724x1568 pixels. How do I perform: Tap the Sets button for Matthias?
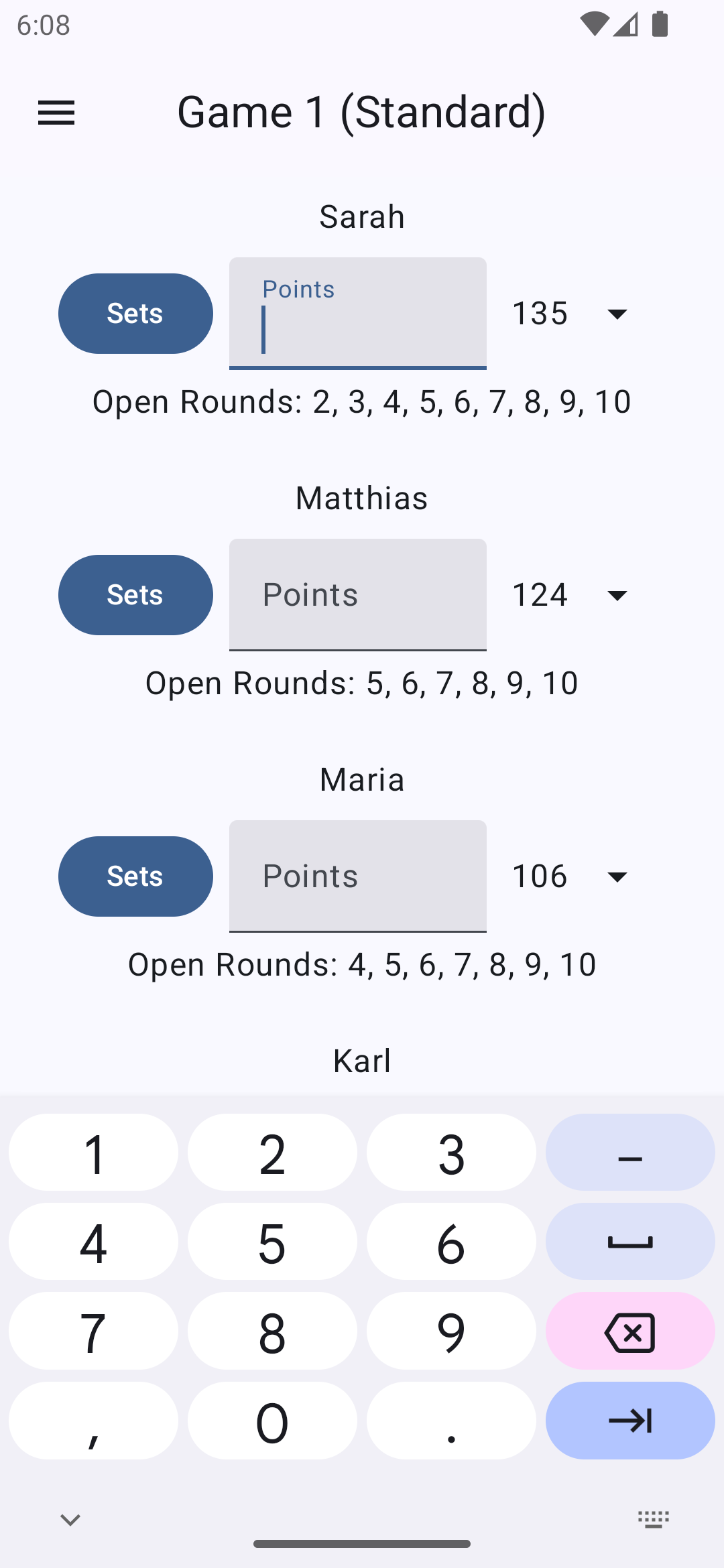tap(135, 595)
